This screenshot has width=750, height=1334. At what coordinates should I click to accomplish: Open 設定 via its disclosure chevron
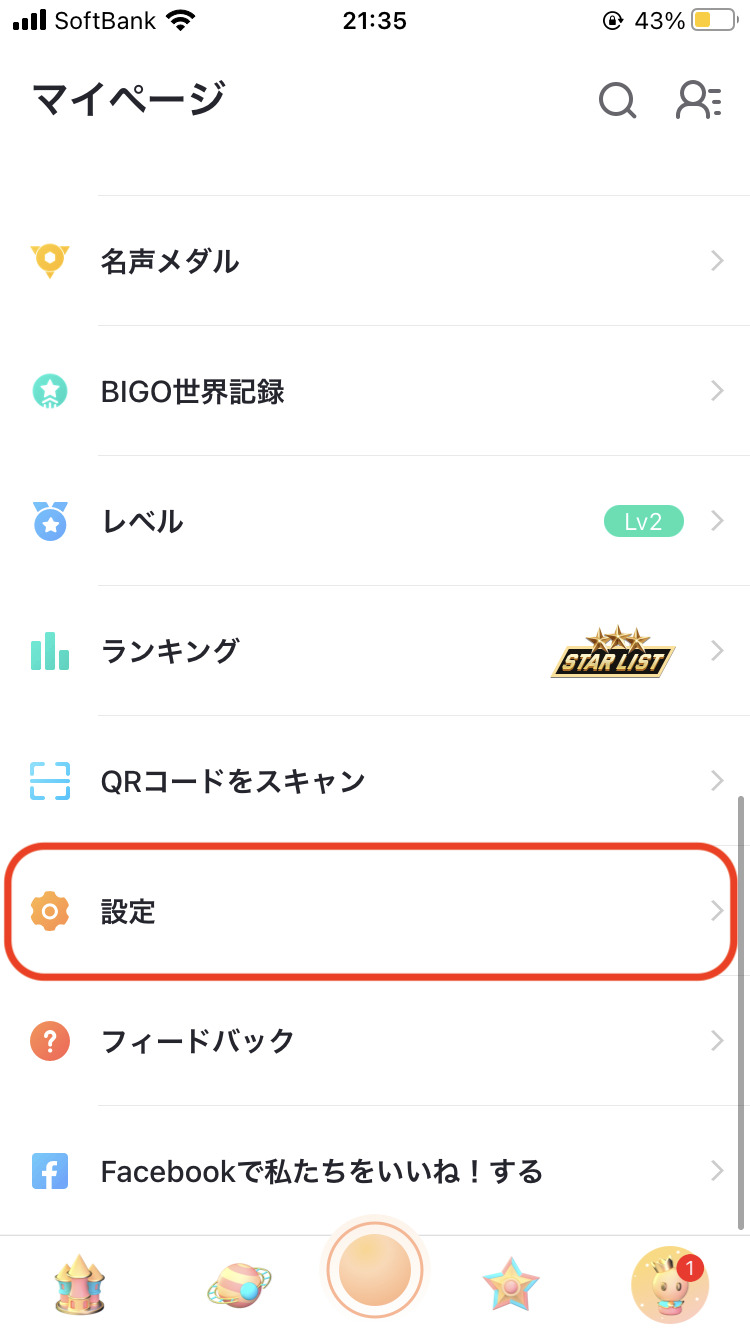pos(717,911)
